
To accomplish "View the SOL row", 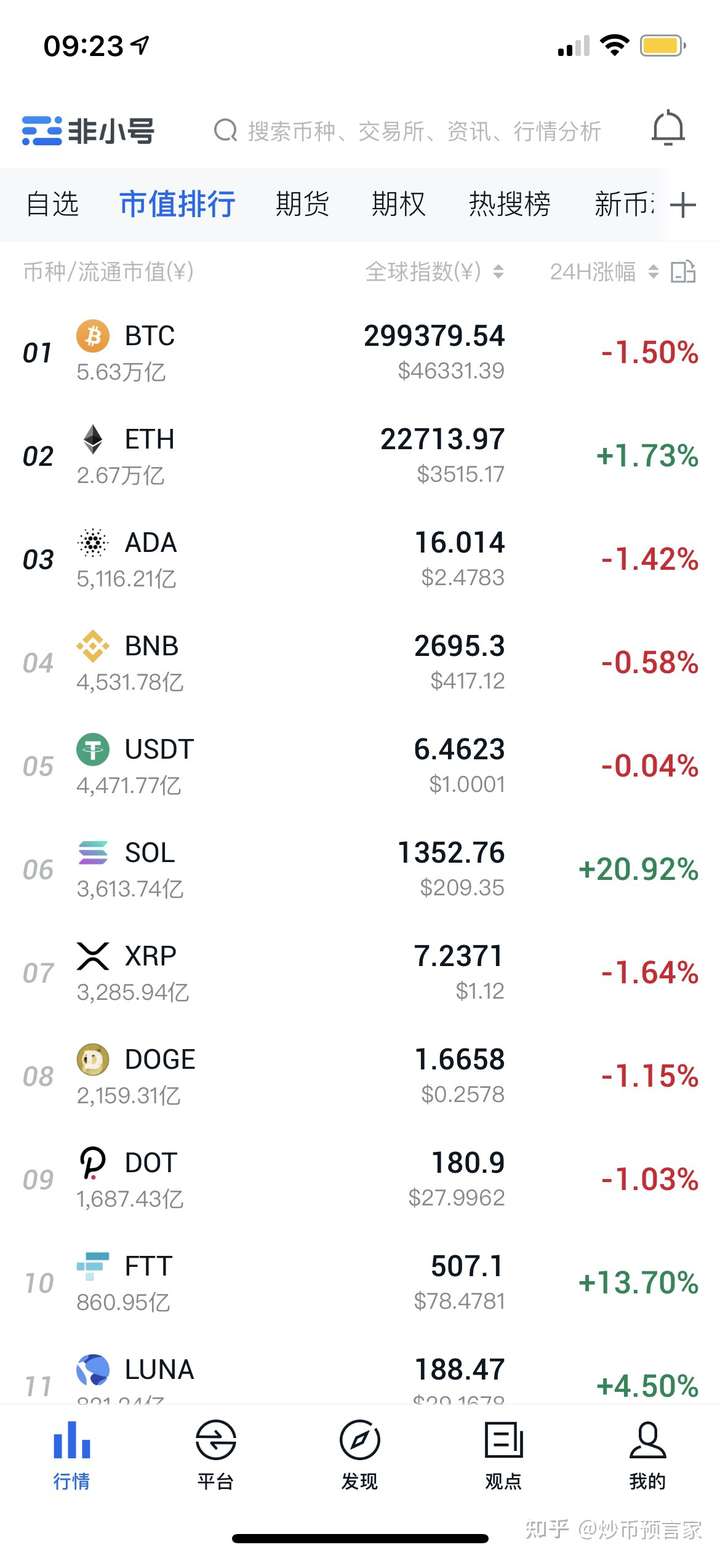I will coord(150,868).
